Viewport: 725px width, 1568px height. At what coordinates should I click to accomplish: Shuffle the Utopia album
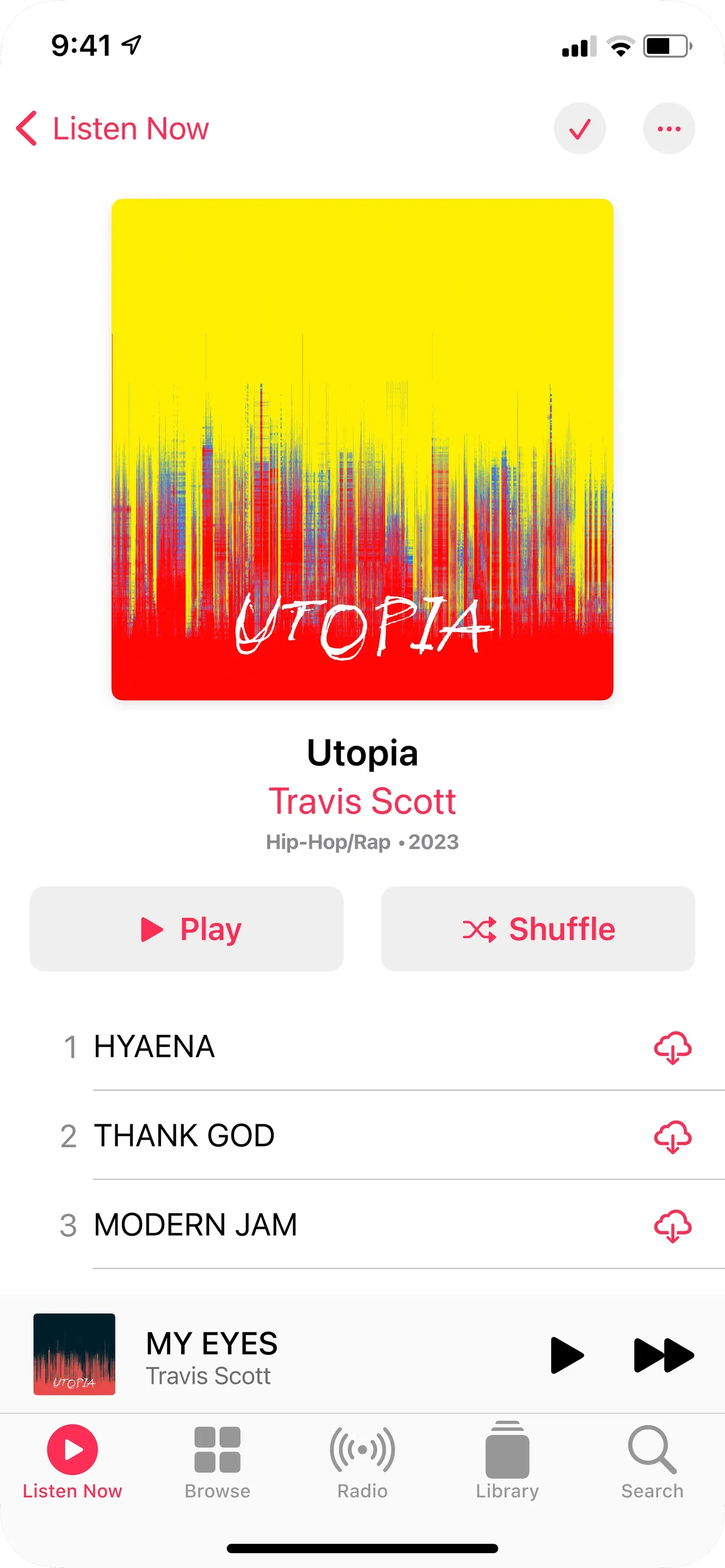[537, 929]
